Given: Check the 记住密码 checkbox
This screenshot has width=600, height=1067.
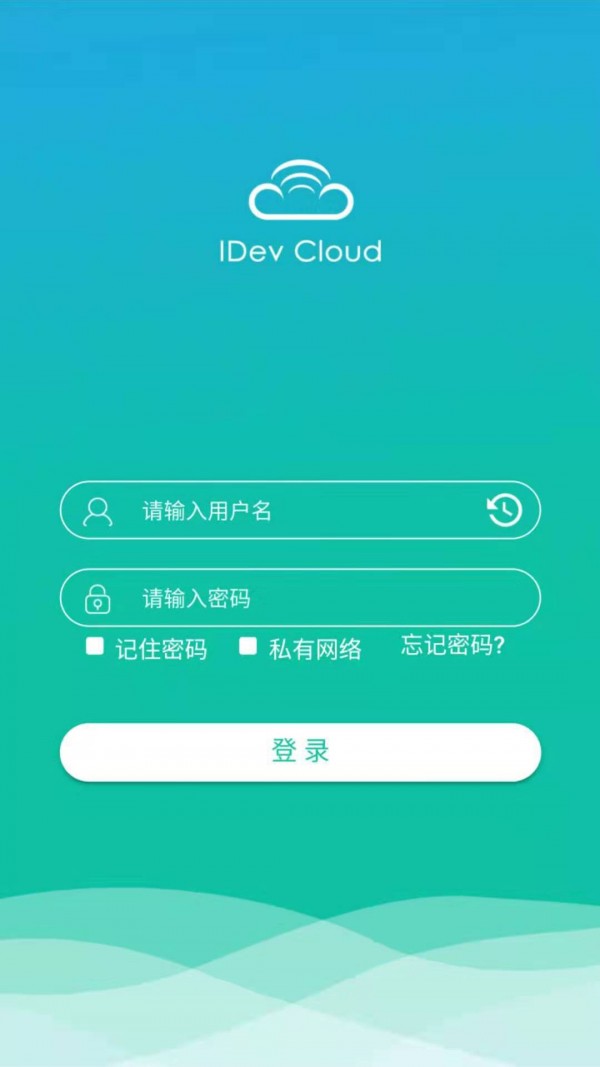Looking at the screenshot, I should (x=95, y=647).
